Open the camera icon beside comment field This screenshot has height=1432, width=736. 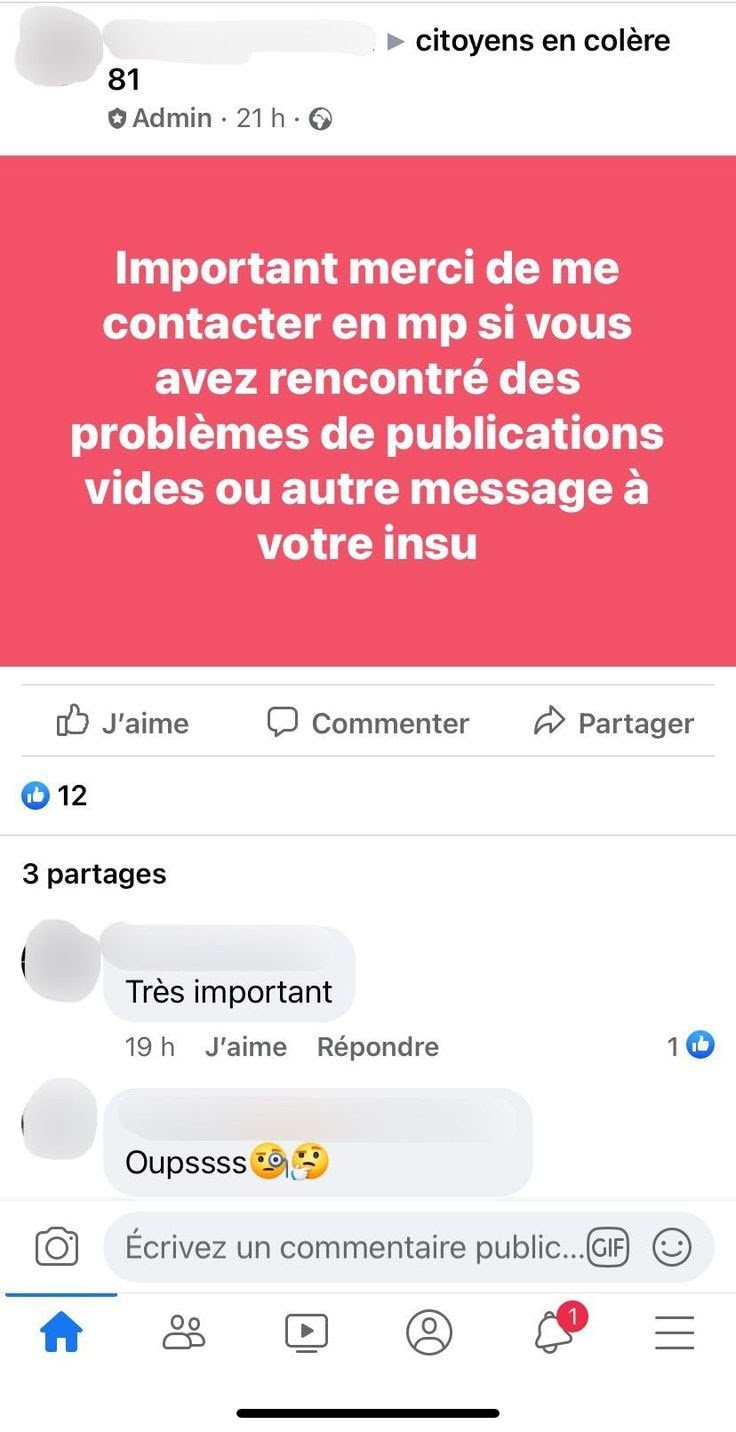point(57,1247)
